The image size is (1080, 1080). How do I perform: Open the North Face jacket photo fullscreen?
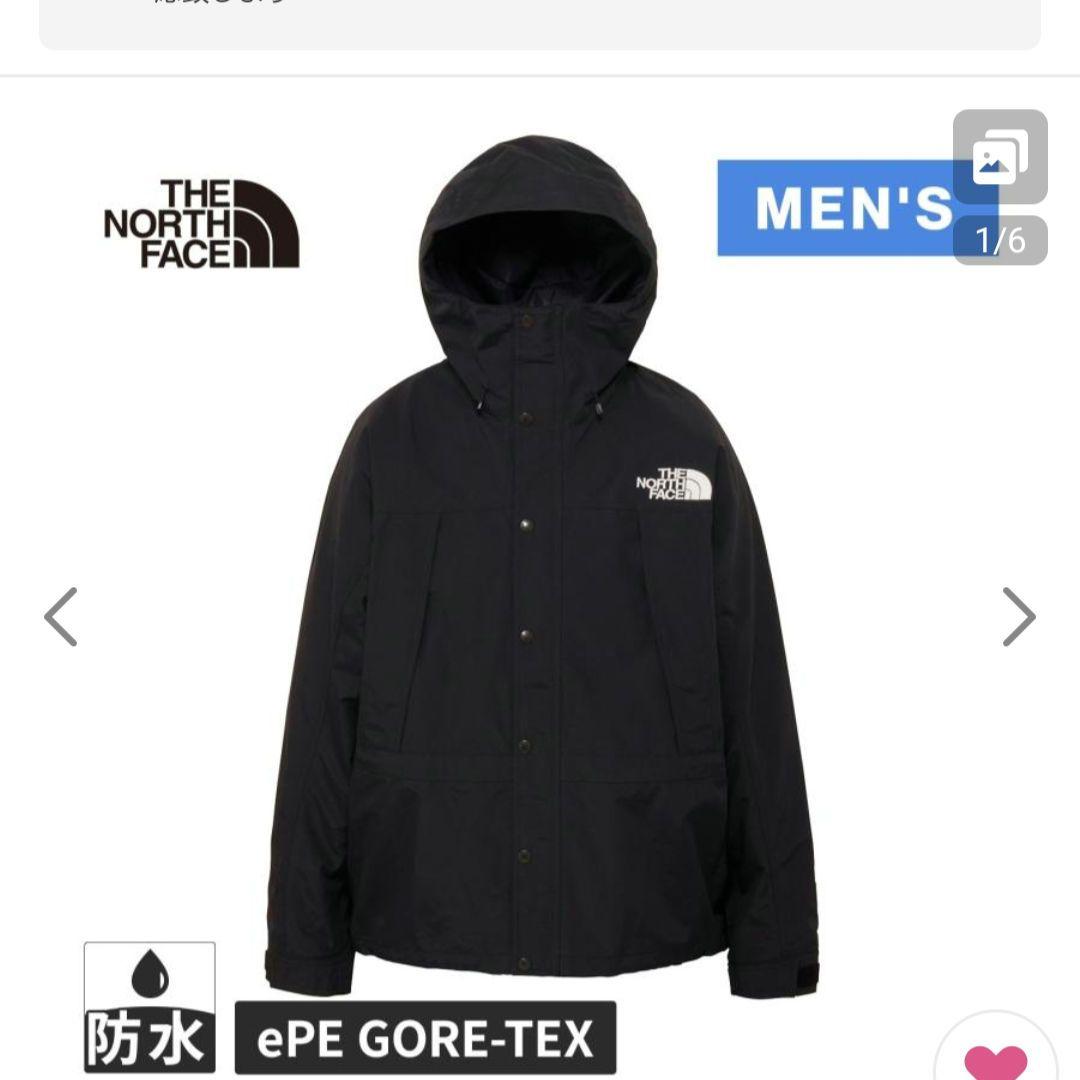540,580
